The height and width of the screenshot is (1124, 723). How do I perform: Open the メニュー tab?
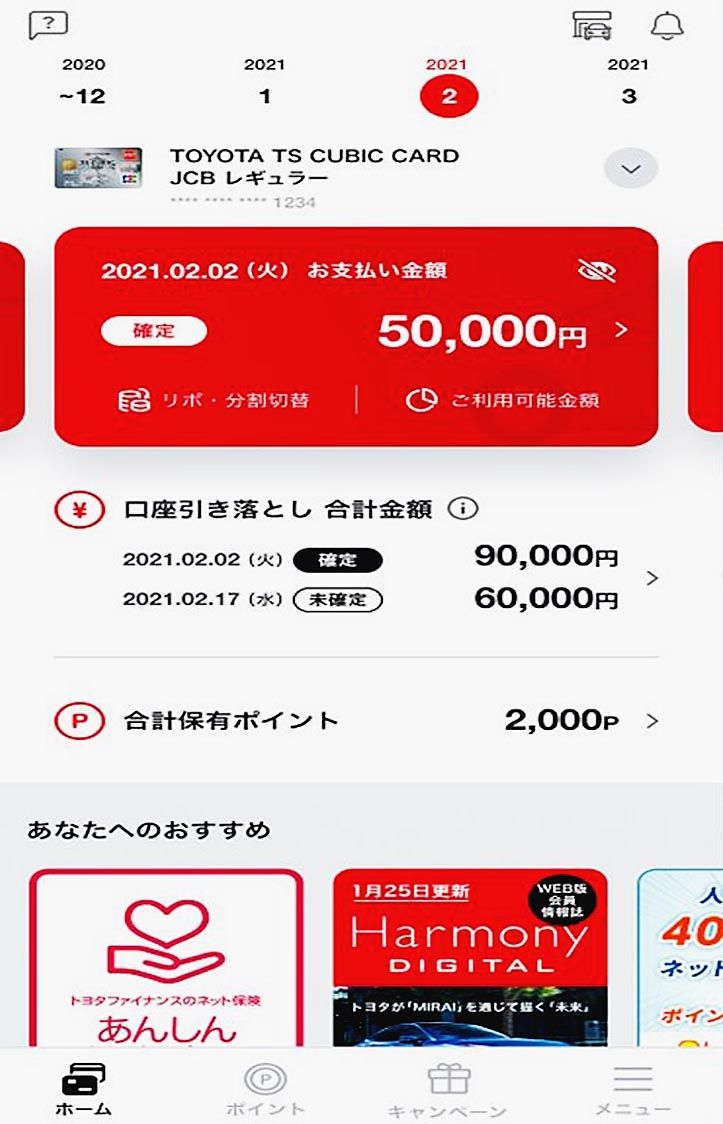(633, 1090)
